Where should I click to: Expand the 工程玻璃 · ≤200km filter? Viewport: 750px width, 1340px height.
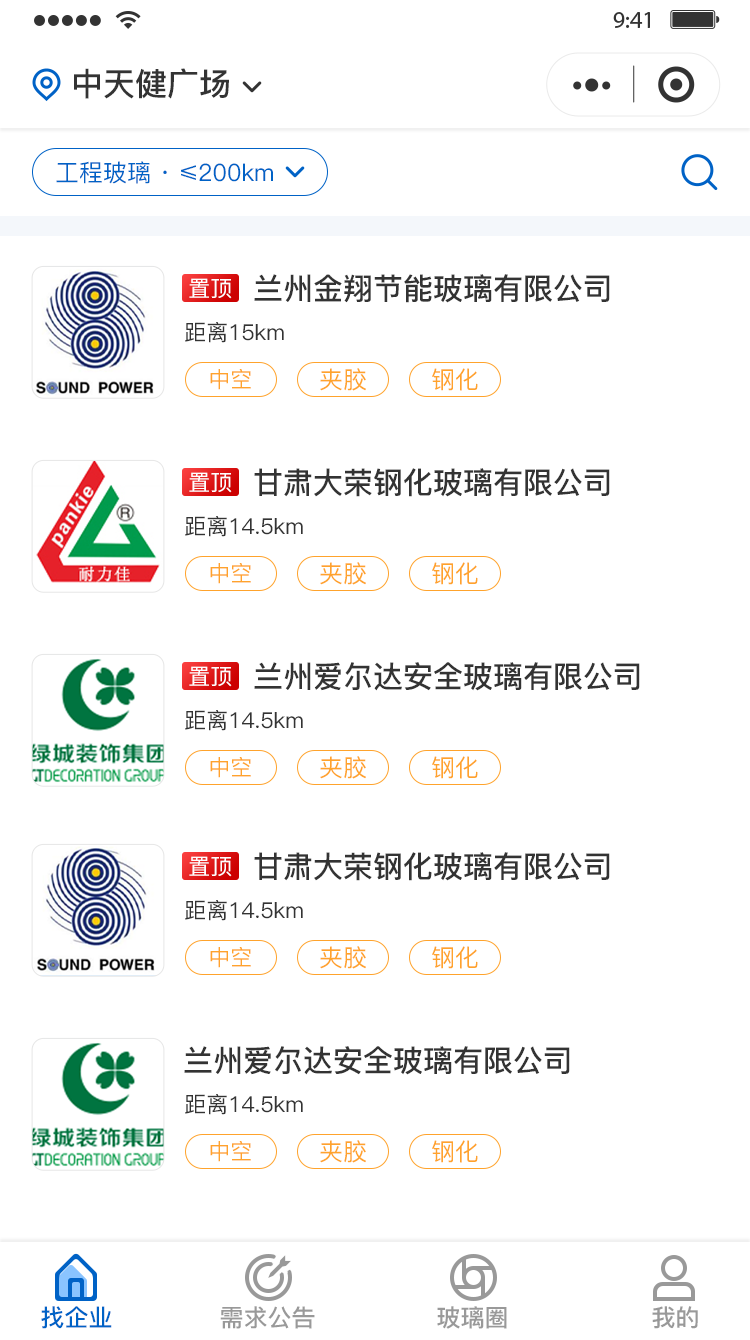click(x=180, y=172)
